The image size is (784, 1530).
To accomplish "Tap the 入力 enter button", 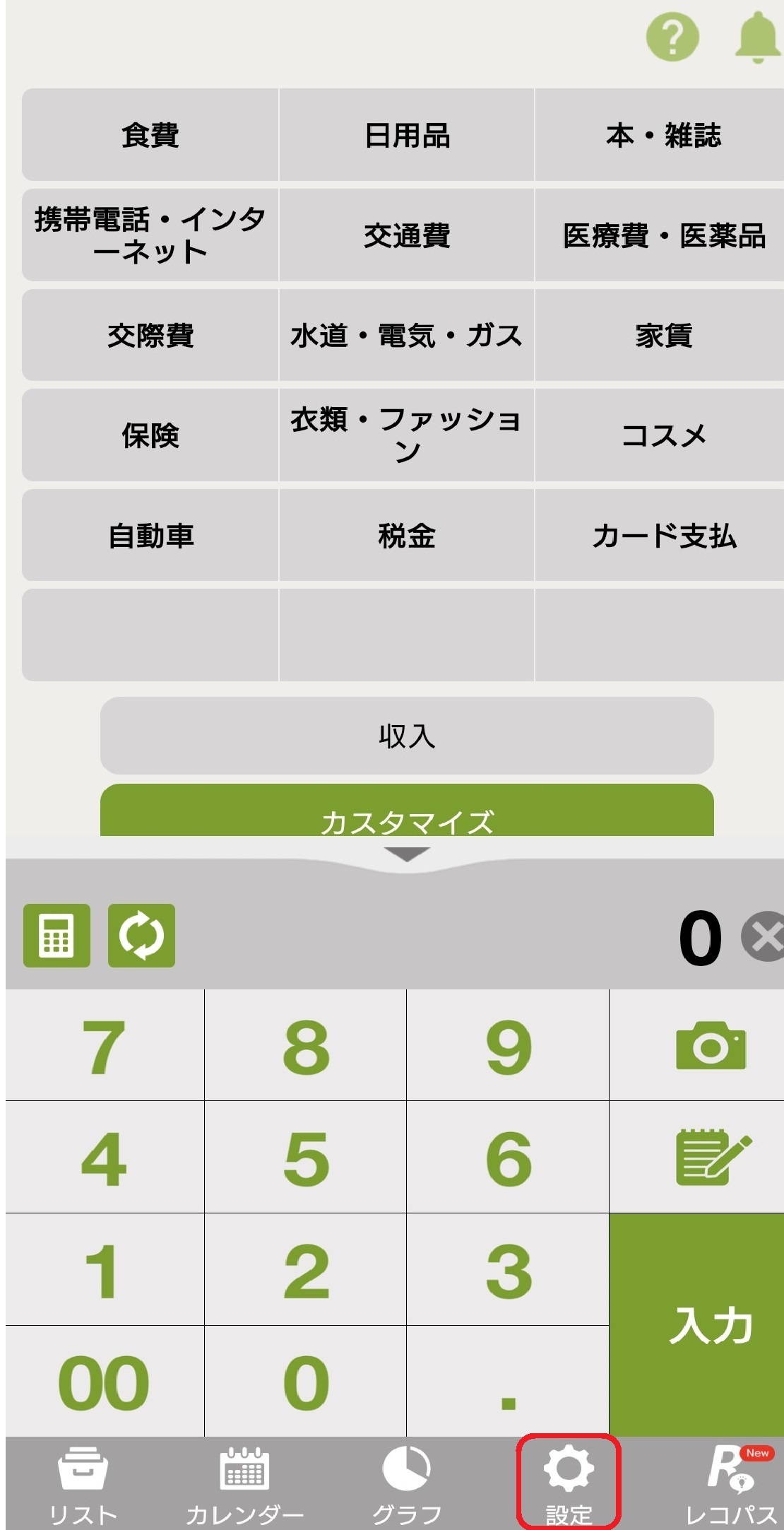I will [711, 1325].
